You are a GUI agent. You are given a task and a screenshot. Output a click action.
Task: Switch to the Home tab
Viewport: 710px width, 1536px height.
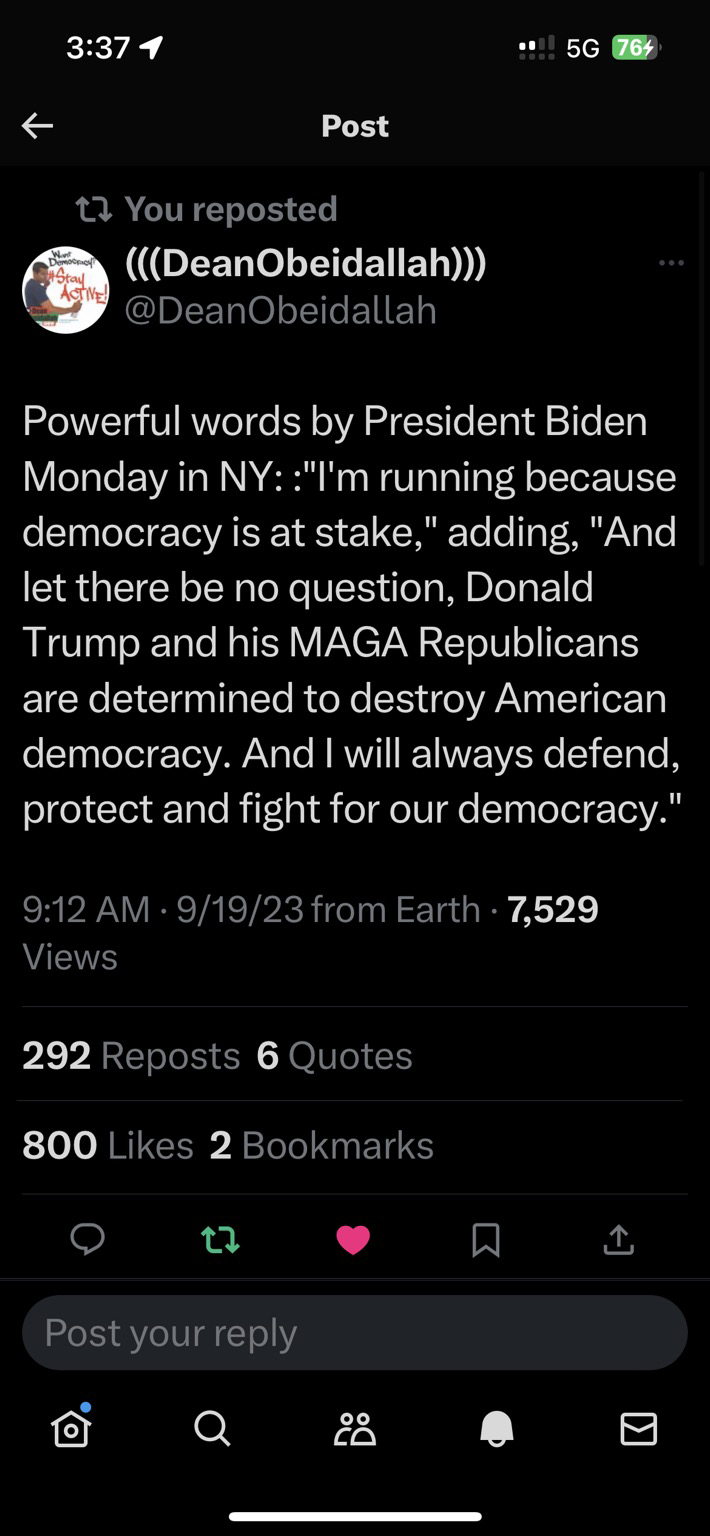pos(71,1428)
